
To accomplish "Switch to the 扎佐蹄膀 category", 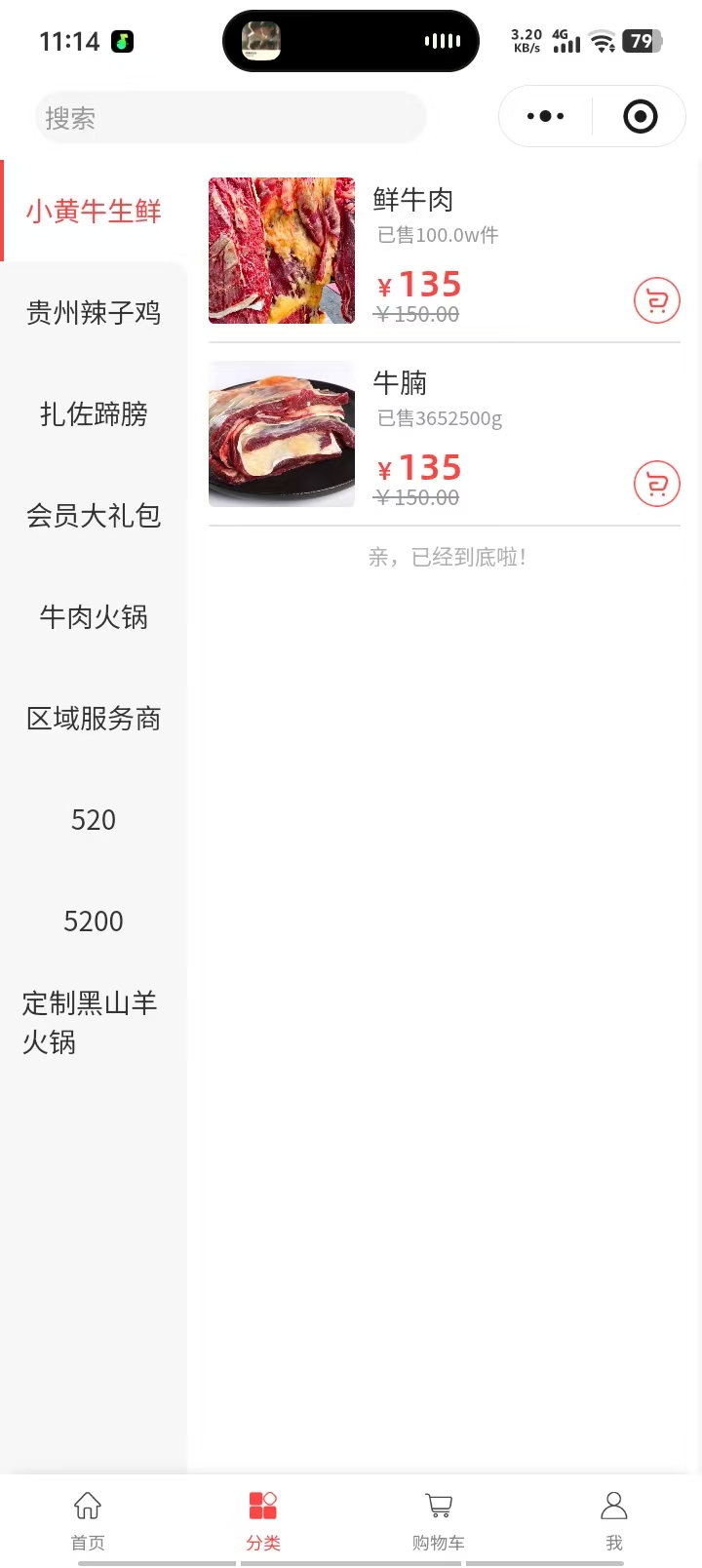I will [94, 414].
